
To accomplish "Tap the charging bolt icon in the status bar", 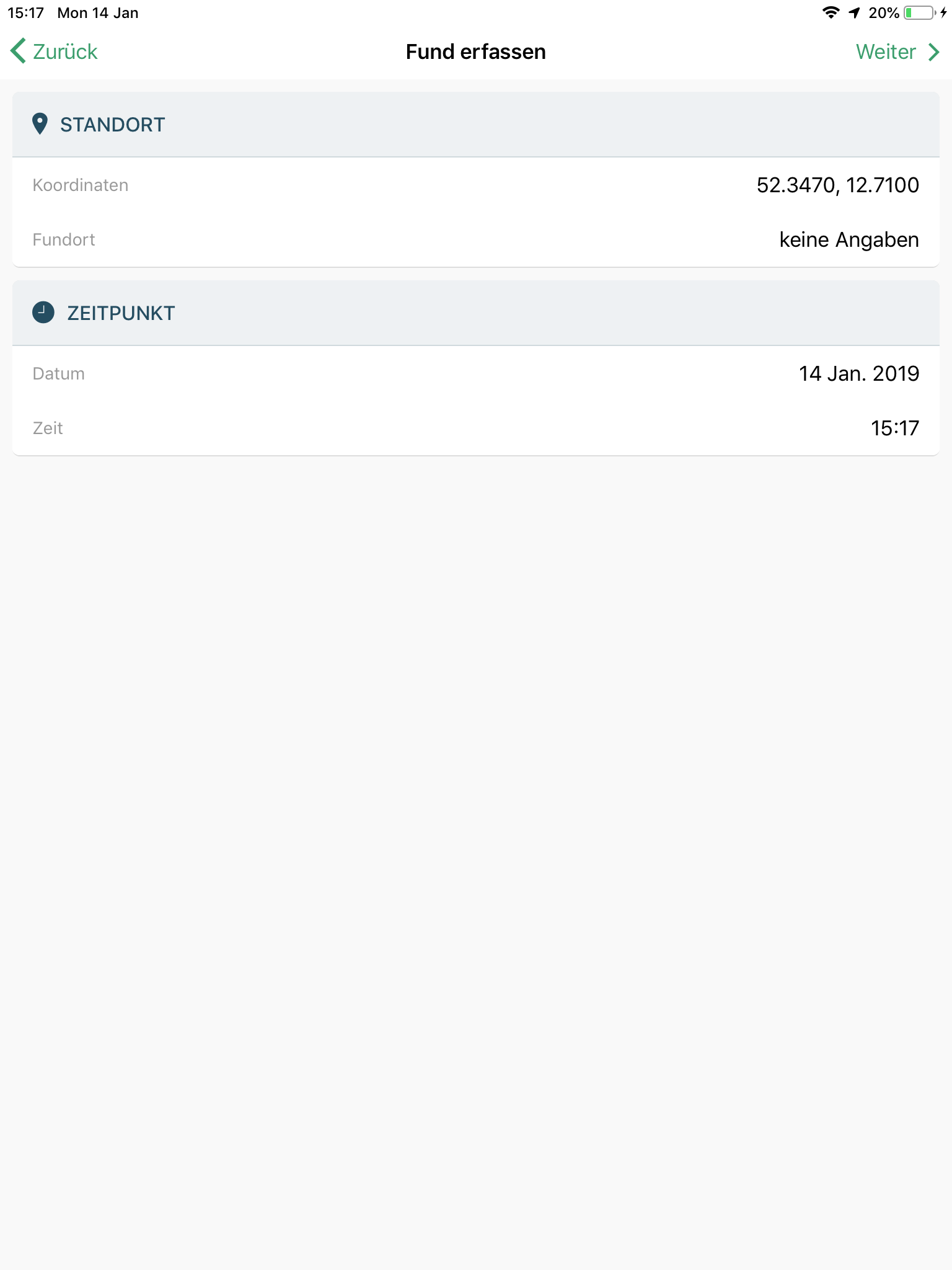I will (x=943, y=11).
